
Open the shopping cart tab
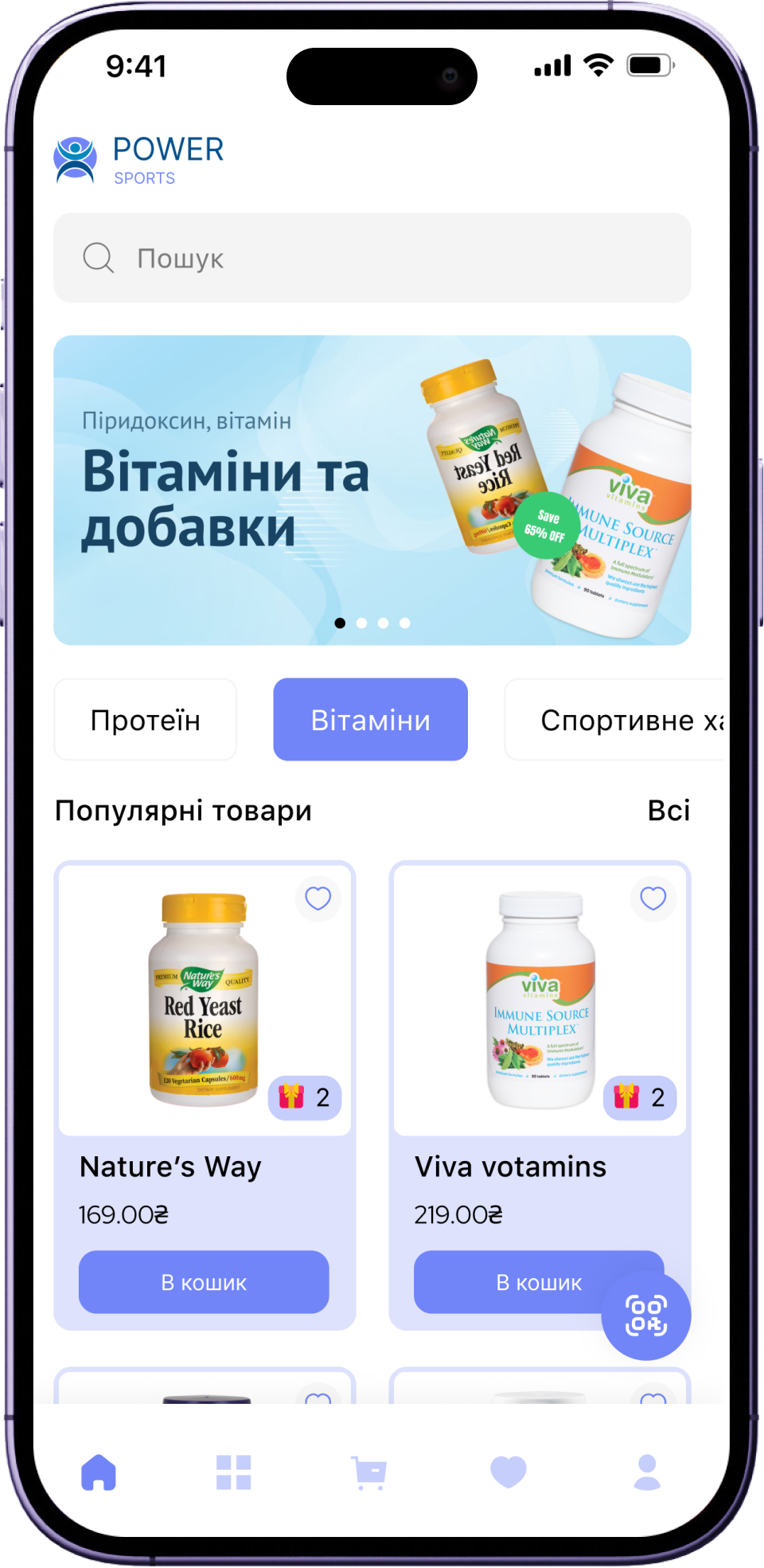[x=370, y=1472]
